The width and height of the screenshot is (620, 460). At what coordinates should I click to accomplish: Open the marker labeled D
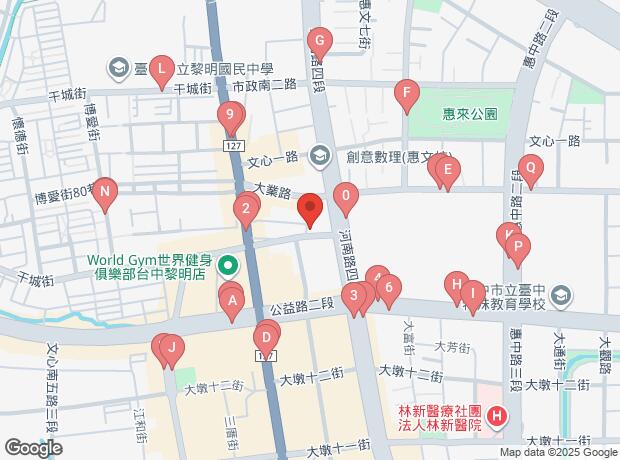coord(266,336)
